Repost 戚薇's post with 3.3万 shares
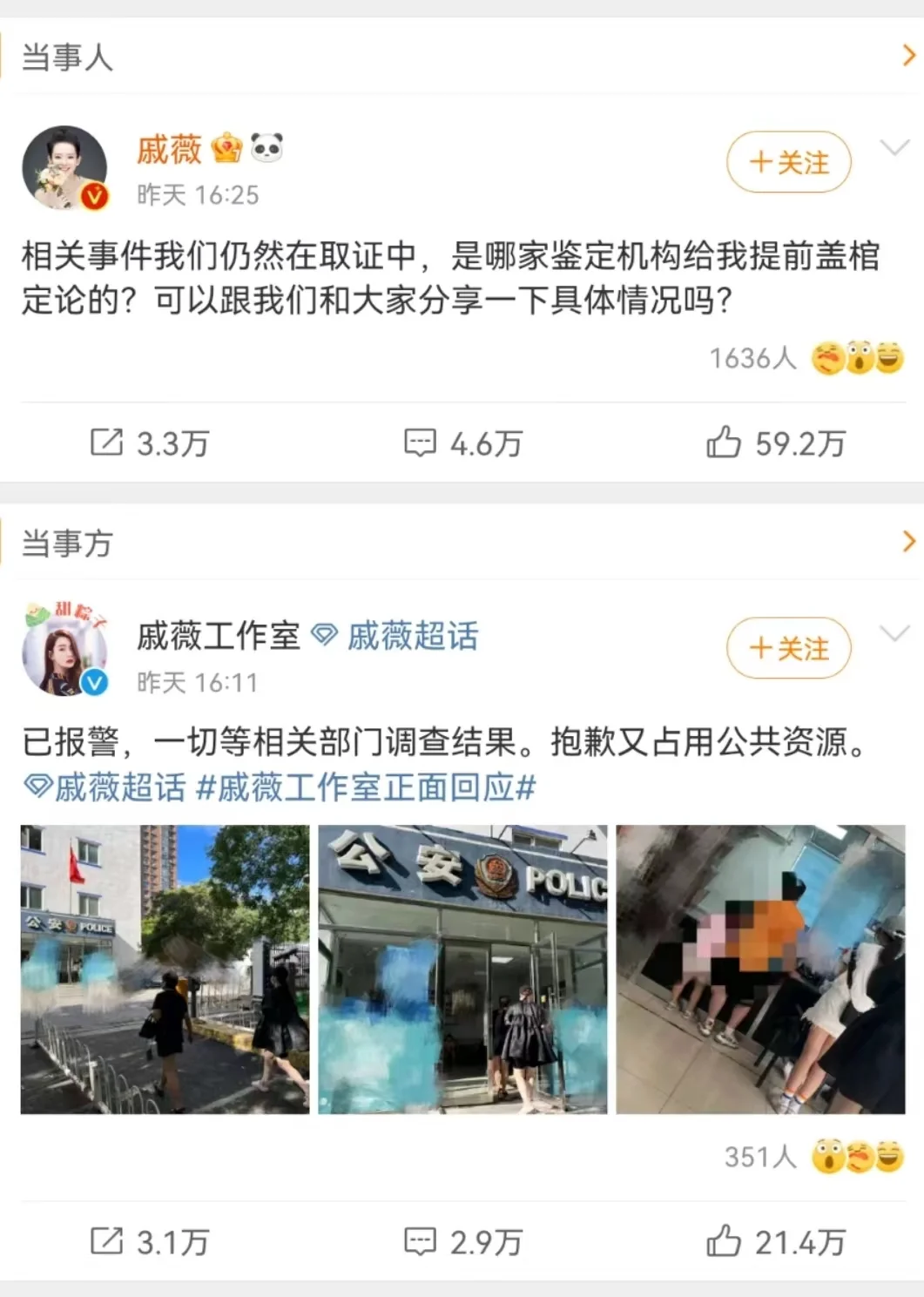The width and height of the screenshot is (924, 1297). click(x=150, y=443)
